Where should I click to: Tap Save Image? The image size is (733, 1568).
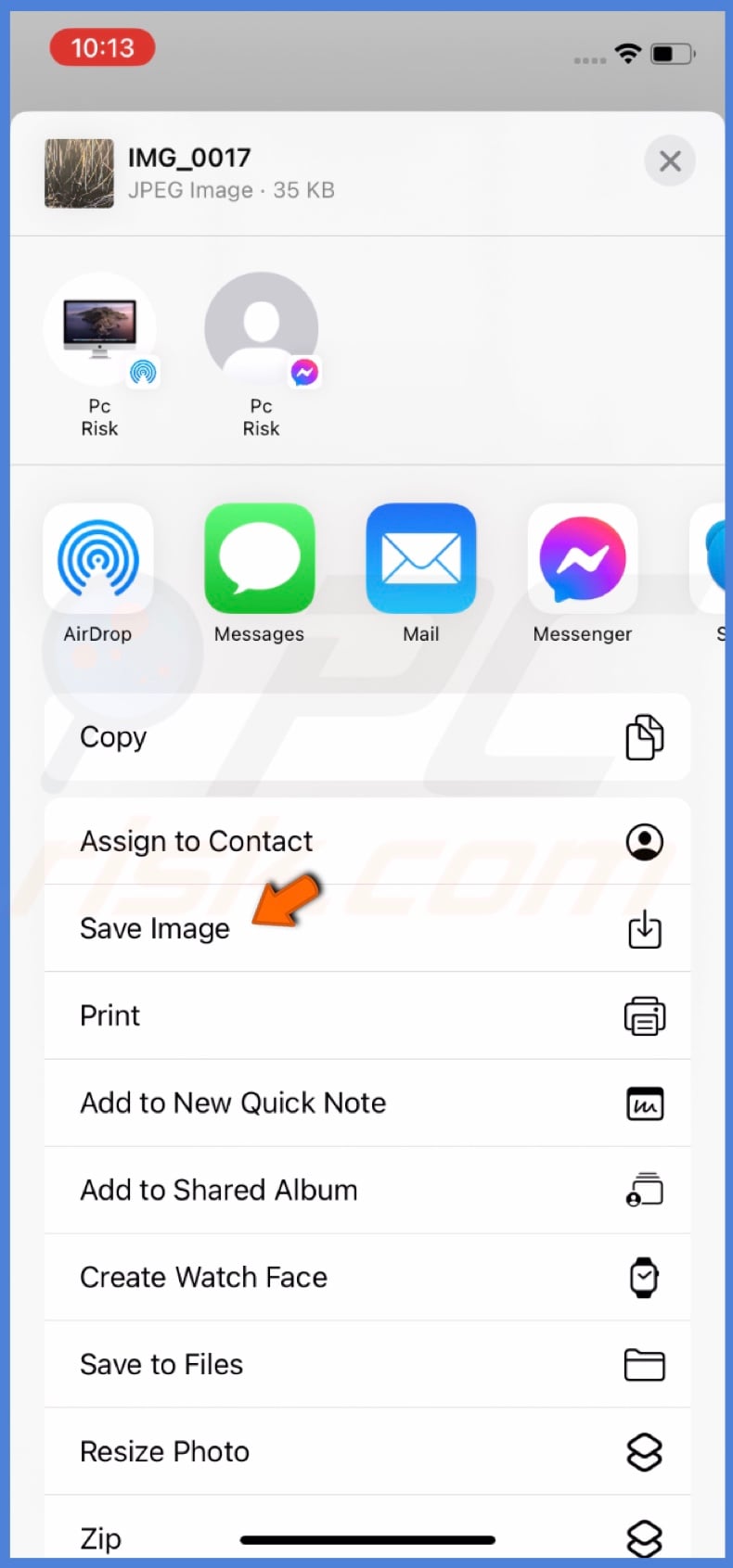[367, 929]
